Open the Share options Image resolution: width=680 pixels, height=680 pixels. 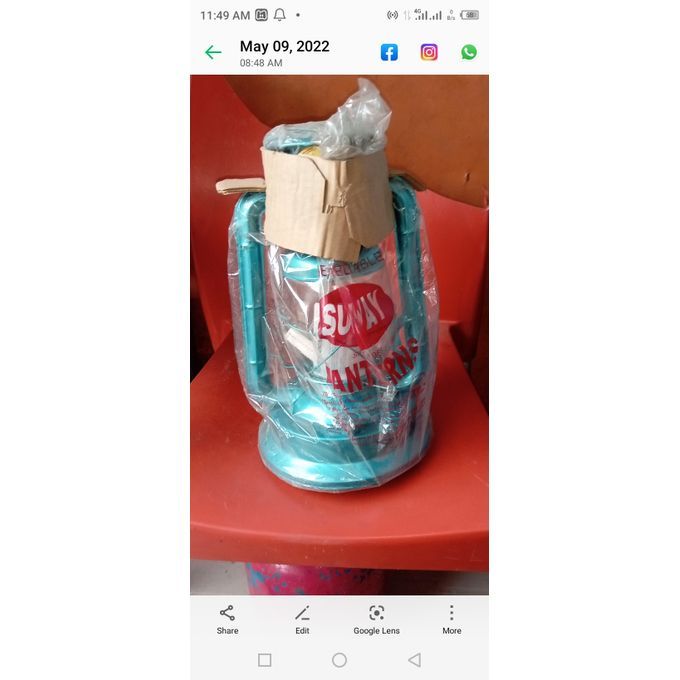click(x=227, y=619)
